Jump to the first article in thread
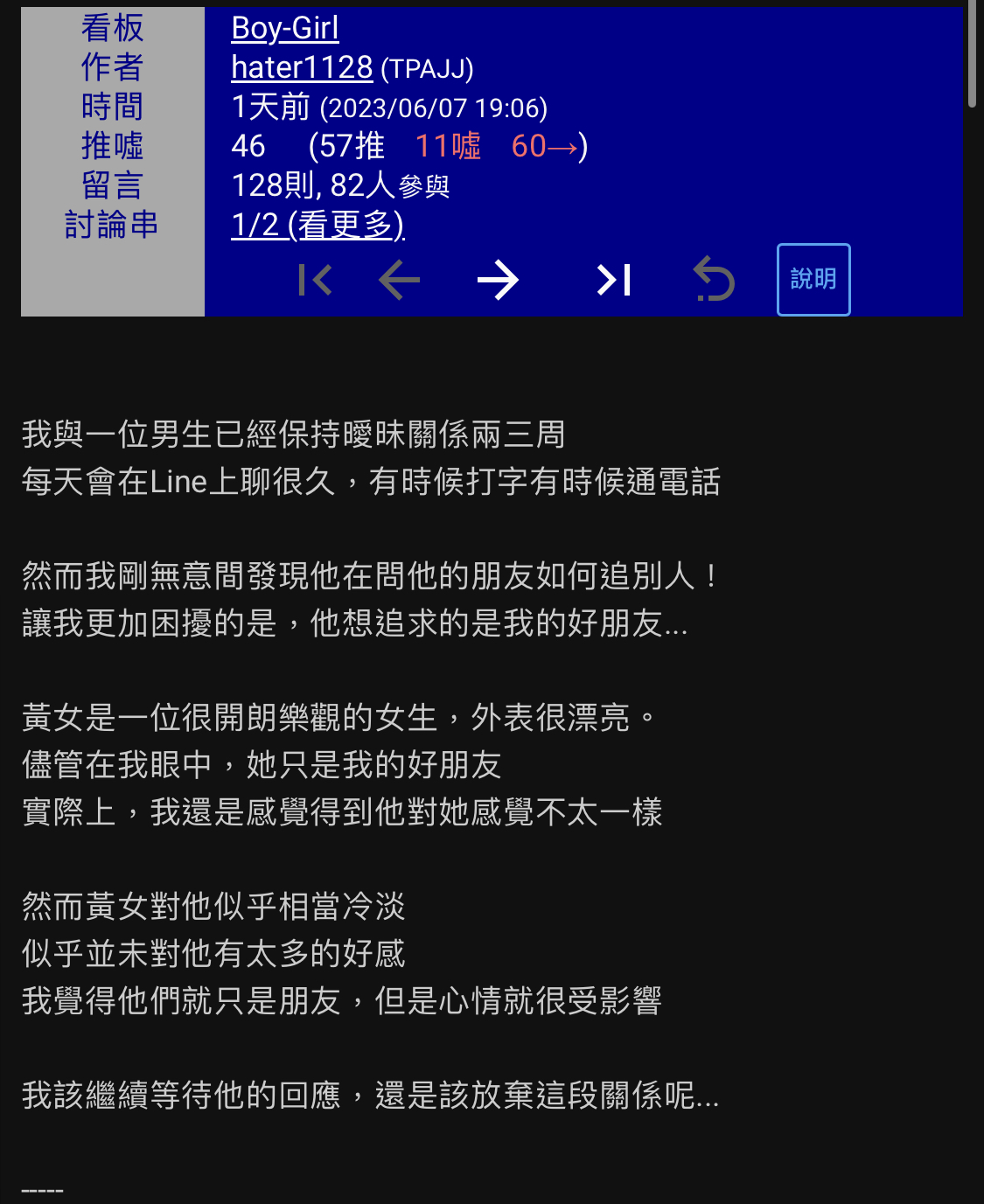 [315, 280]
